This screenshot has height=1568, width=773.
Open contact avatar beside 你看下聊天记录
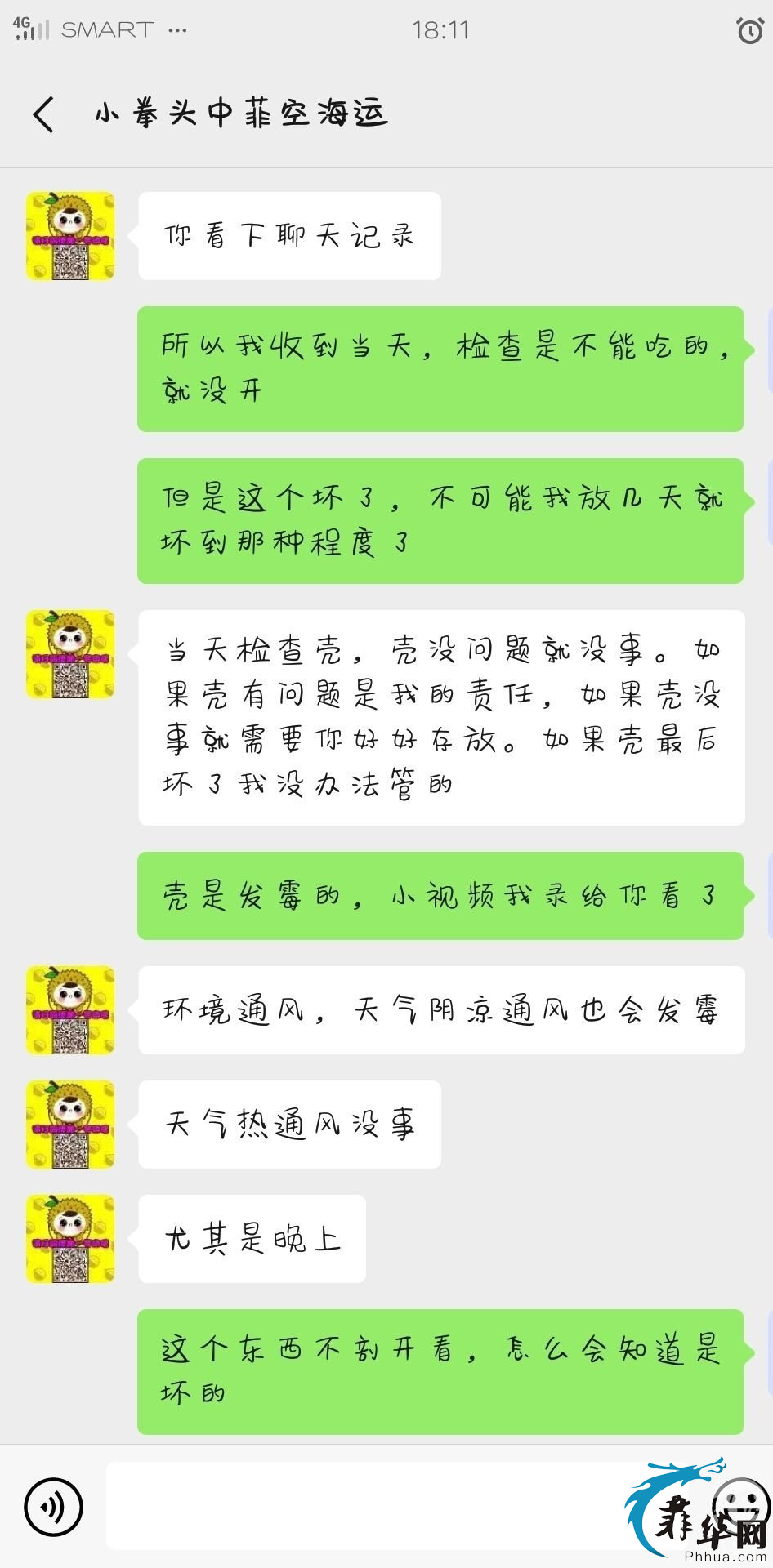click(x=70, y=236)
